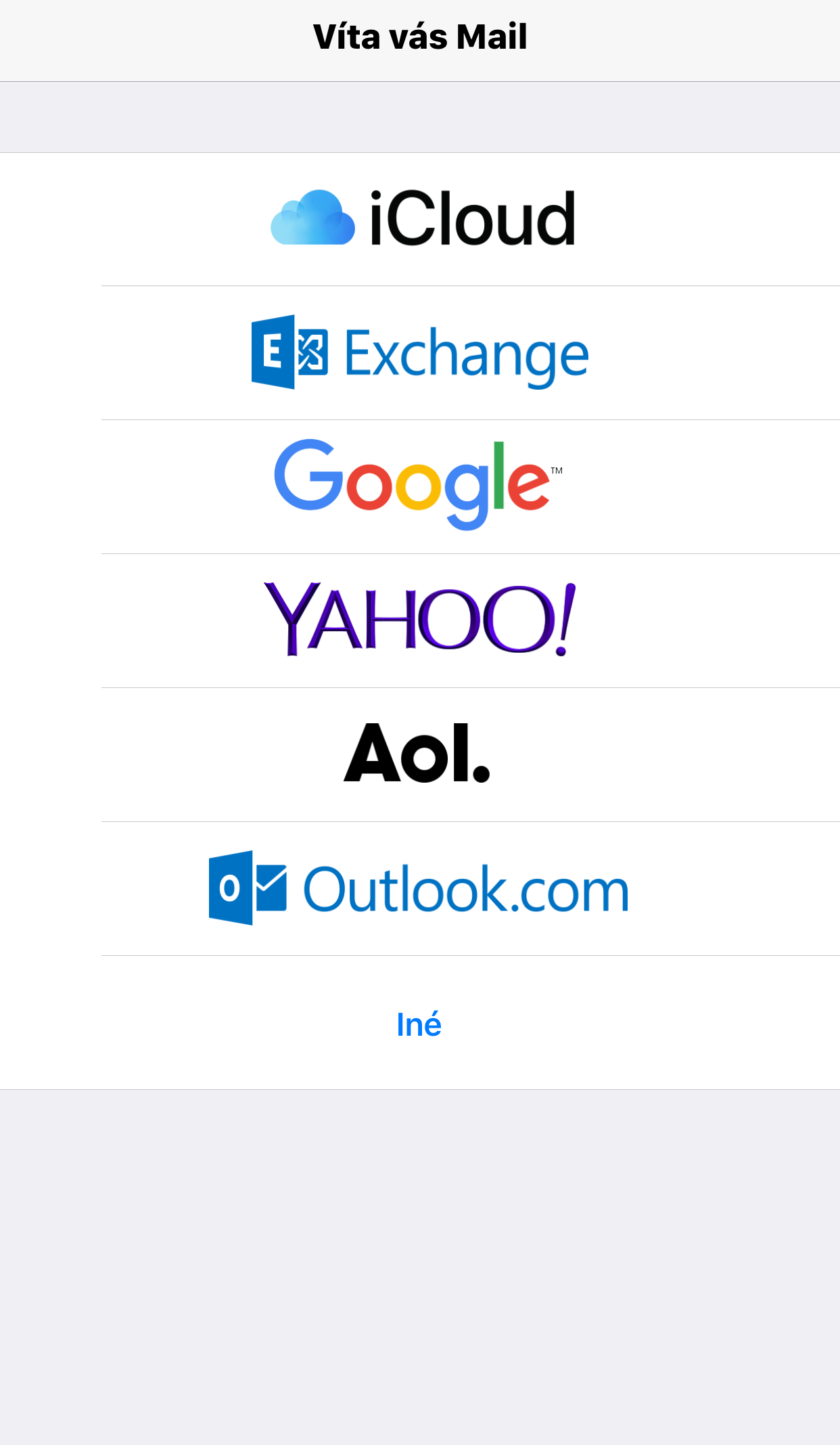Add a Google mail account
The width and height of the screenshot is (840, 1445).
coord(420,487)
